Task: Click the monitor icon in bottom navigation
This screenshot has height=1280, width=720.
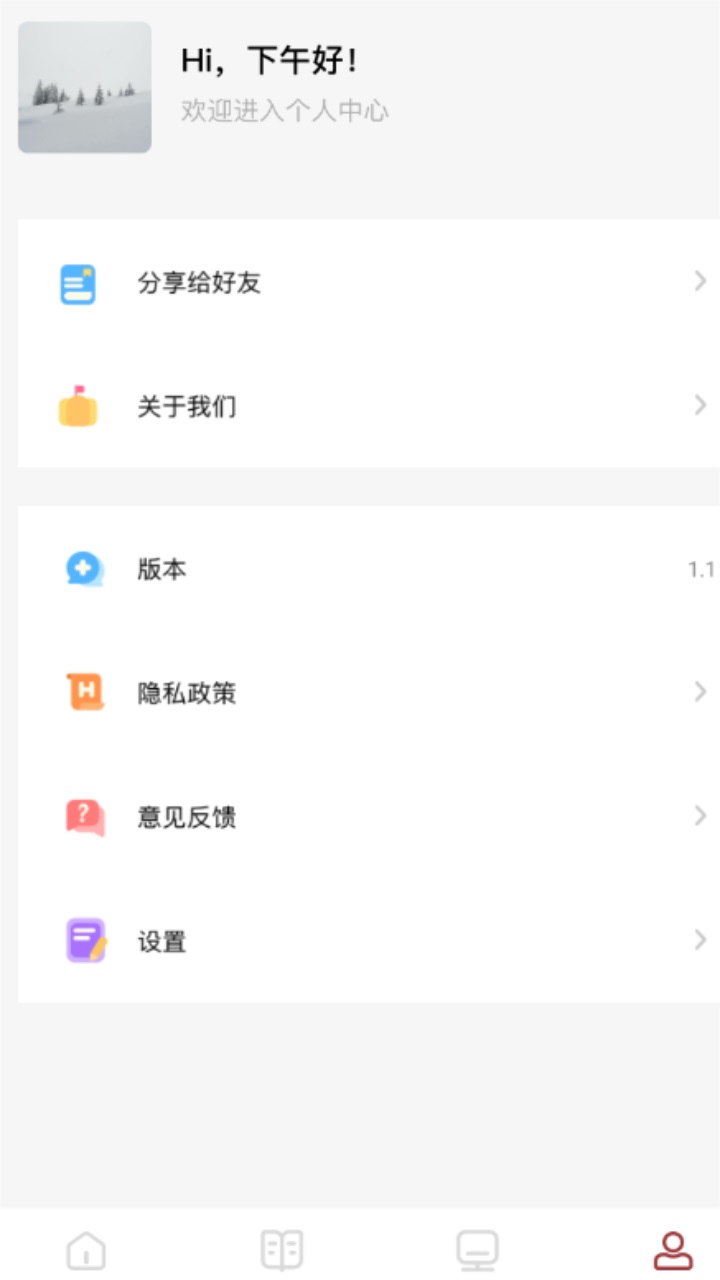Action: click(x=477, y=1248)
